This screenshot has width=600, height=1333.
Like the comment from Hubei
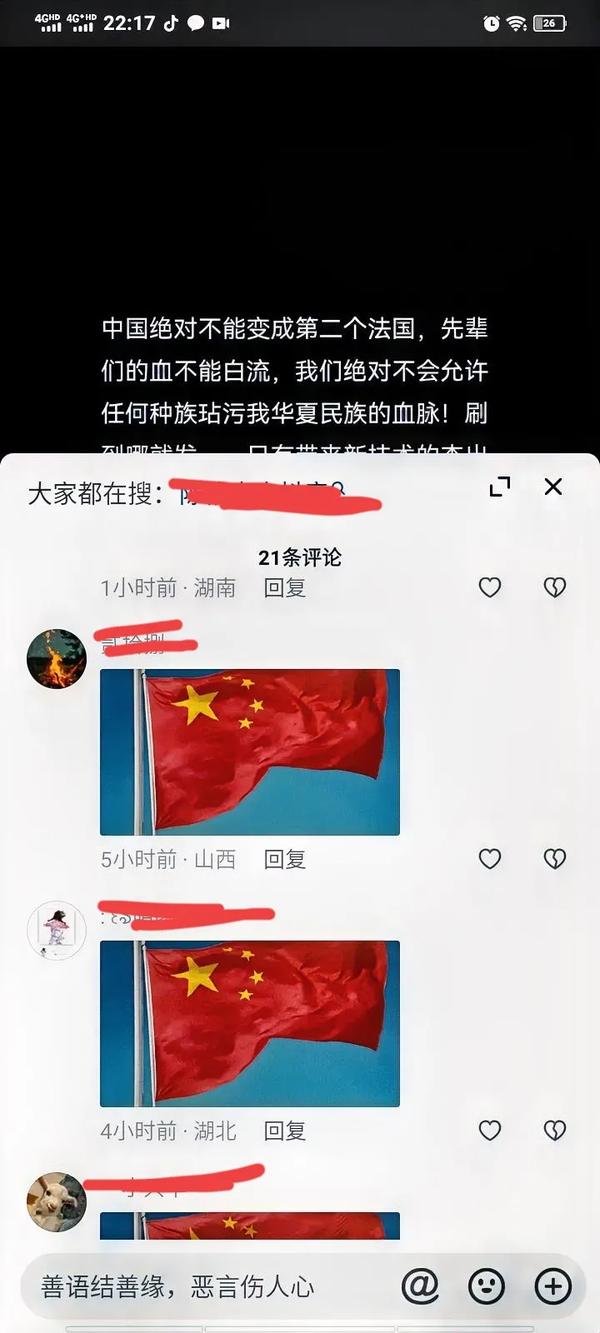[489, 1131]
